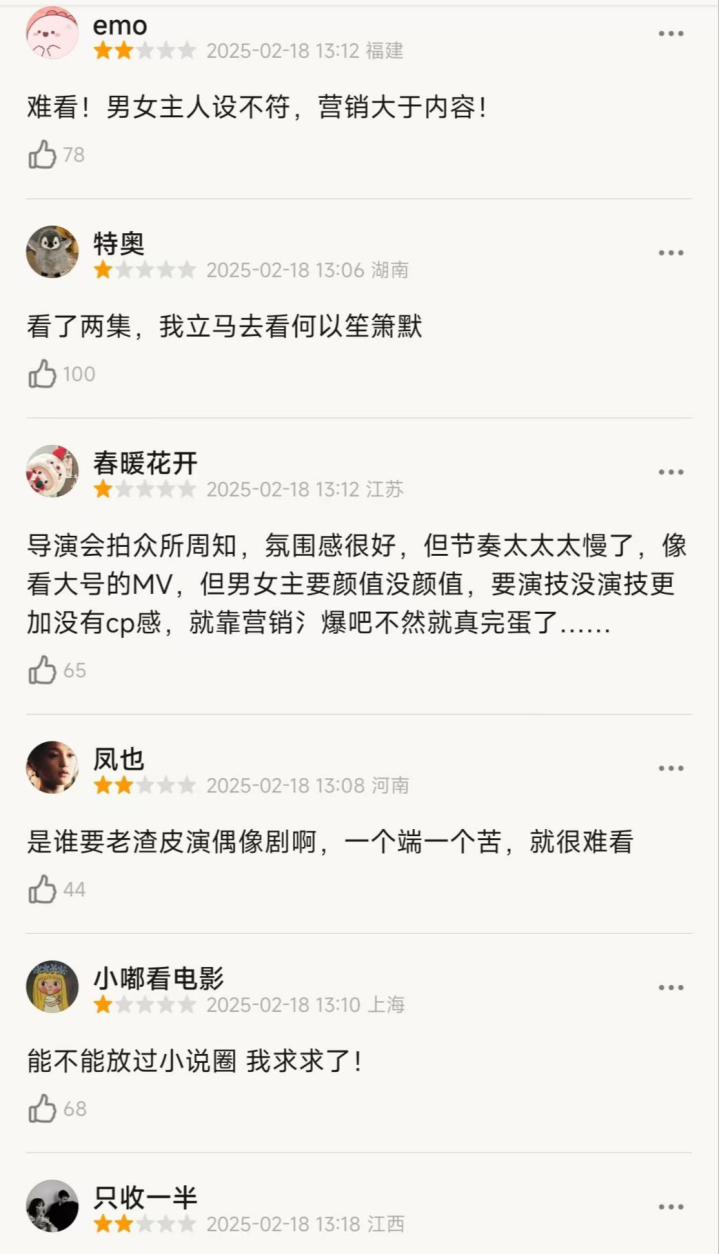
Task: Open overflow menu for 小嘟看电影's review
Action: [x=671, y=987]
